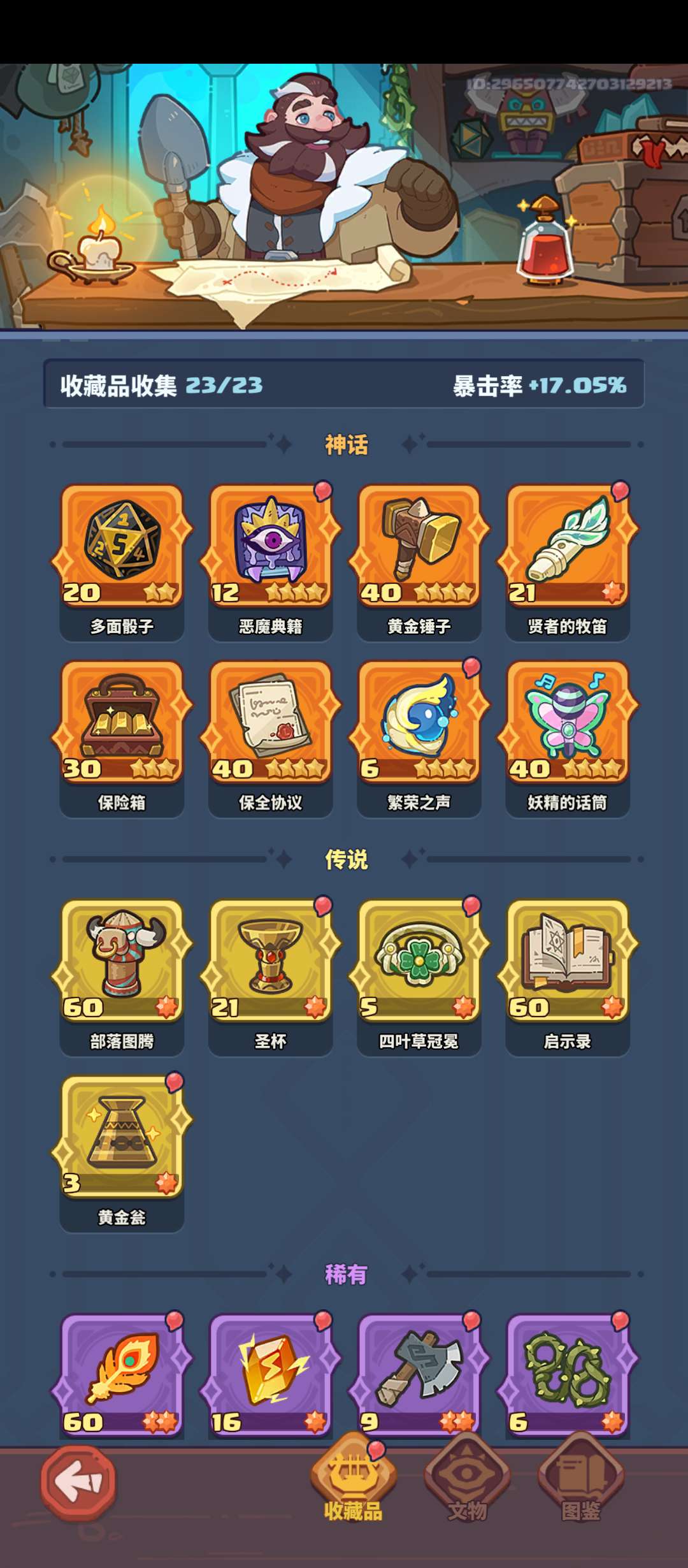688x1568 pixels.
Task: Go back with the red arrow button
Action: [78, 1483]
